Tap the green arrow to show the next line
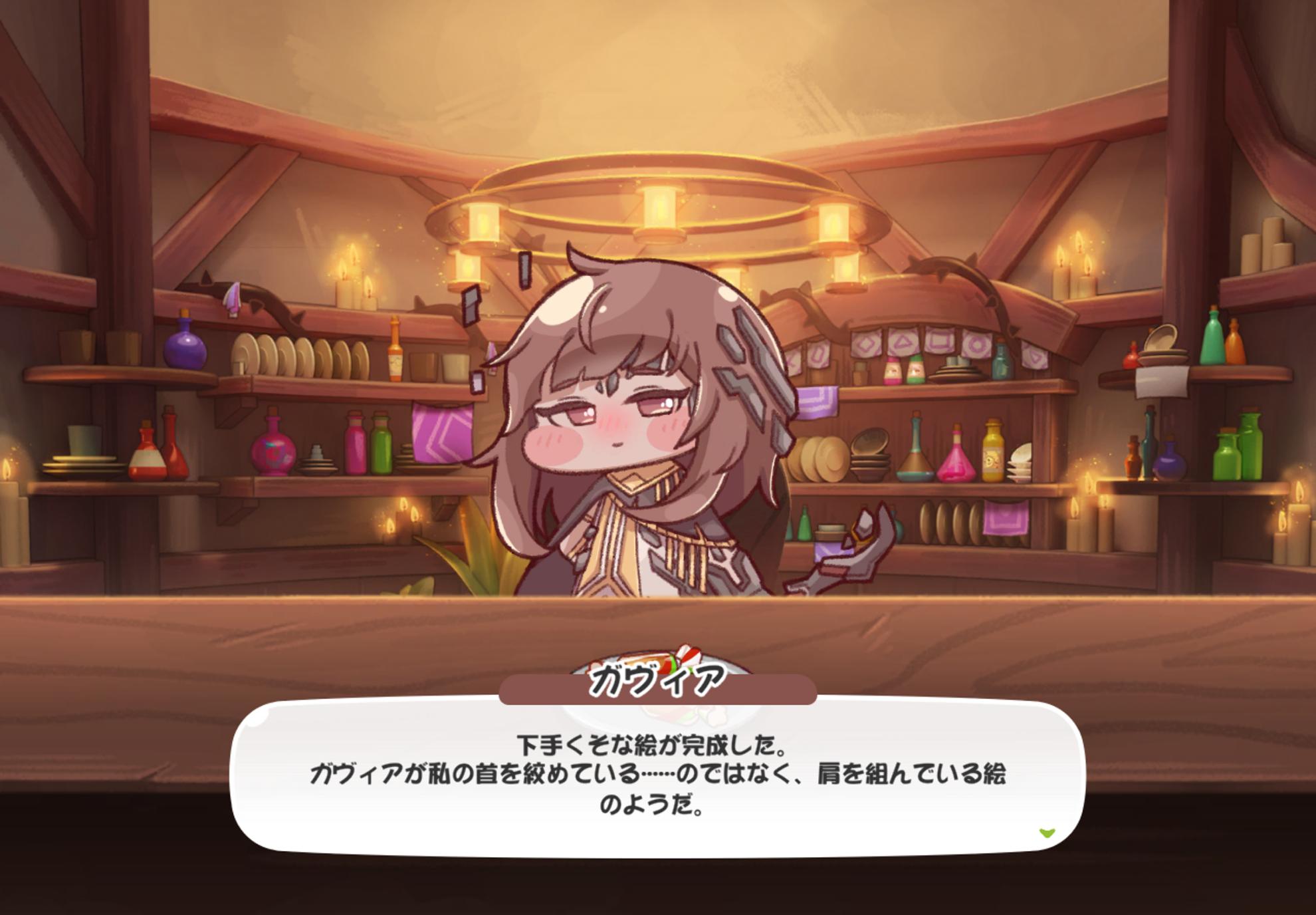Image resolution: width=1316 pixels, height=915 pixels. click(x=1047, y=833)
